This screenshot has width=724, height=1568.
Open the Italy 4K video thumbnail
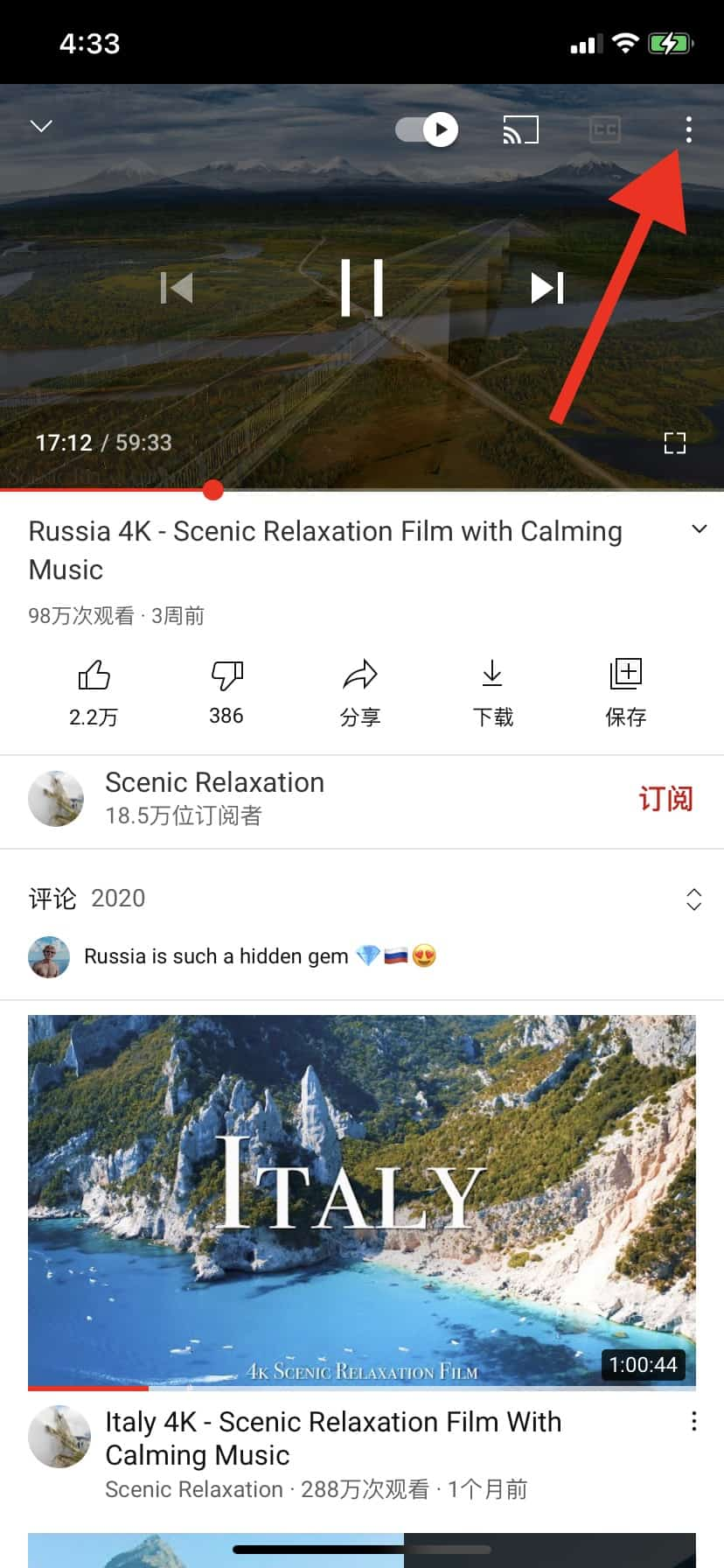[362, 1200]
